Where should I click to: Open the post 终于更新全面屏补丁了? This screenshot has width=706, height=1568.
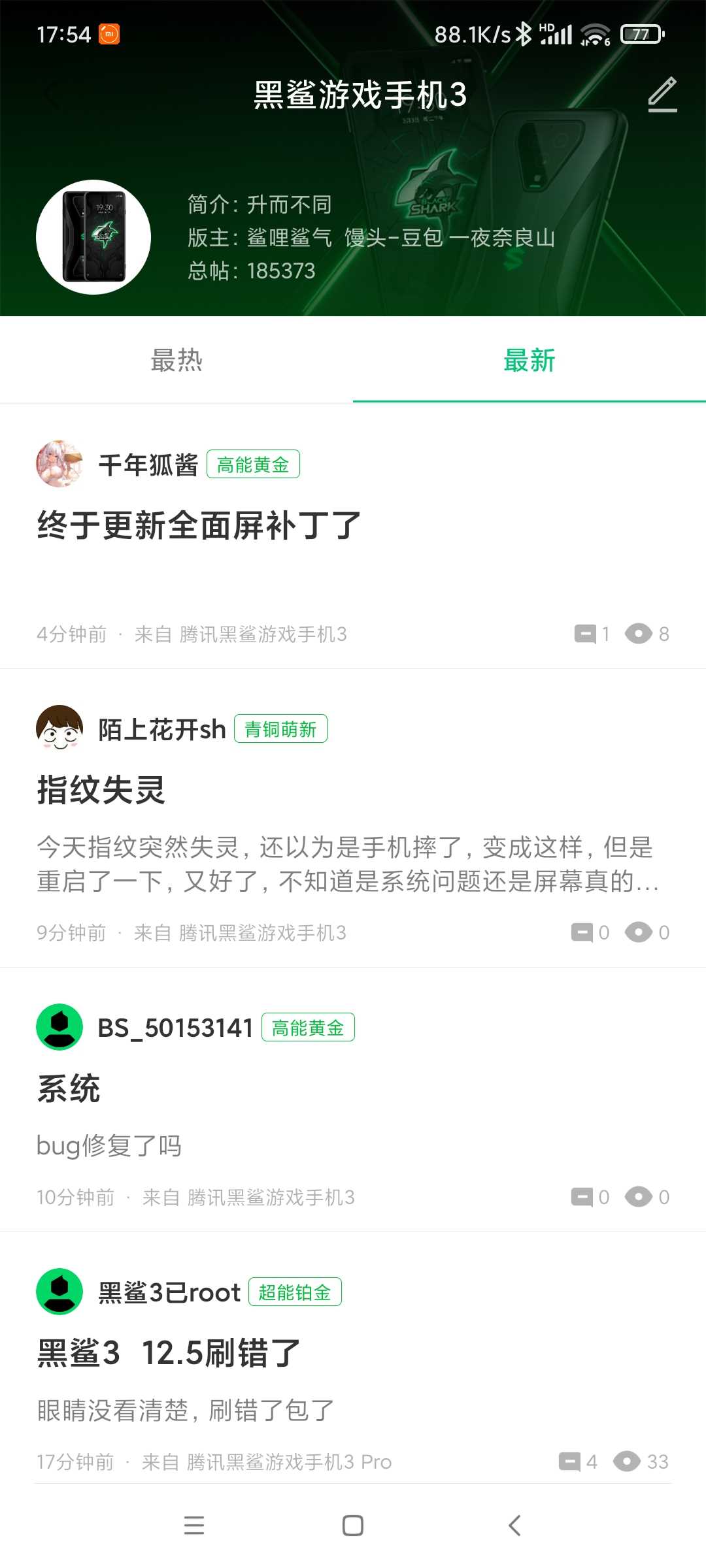pos(199,525)
